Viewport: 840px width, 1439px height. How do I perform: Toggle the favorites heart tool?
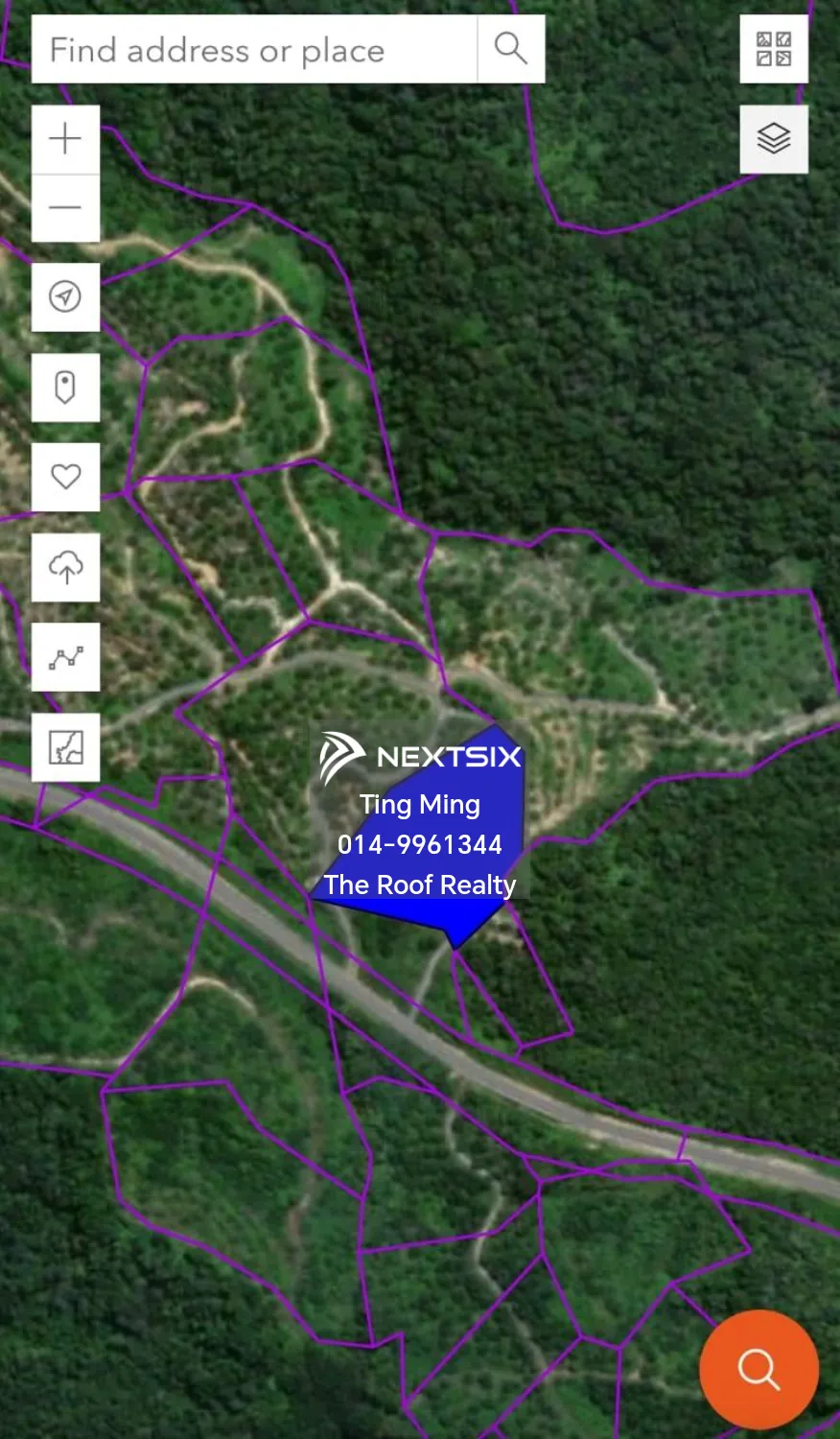click(x=65, y=477)
